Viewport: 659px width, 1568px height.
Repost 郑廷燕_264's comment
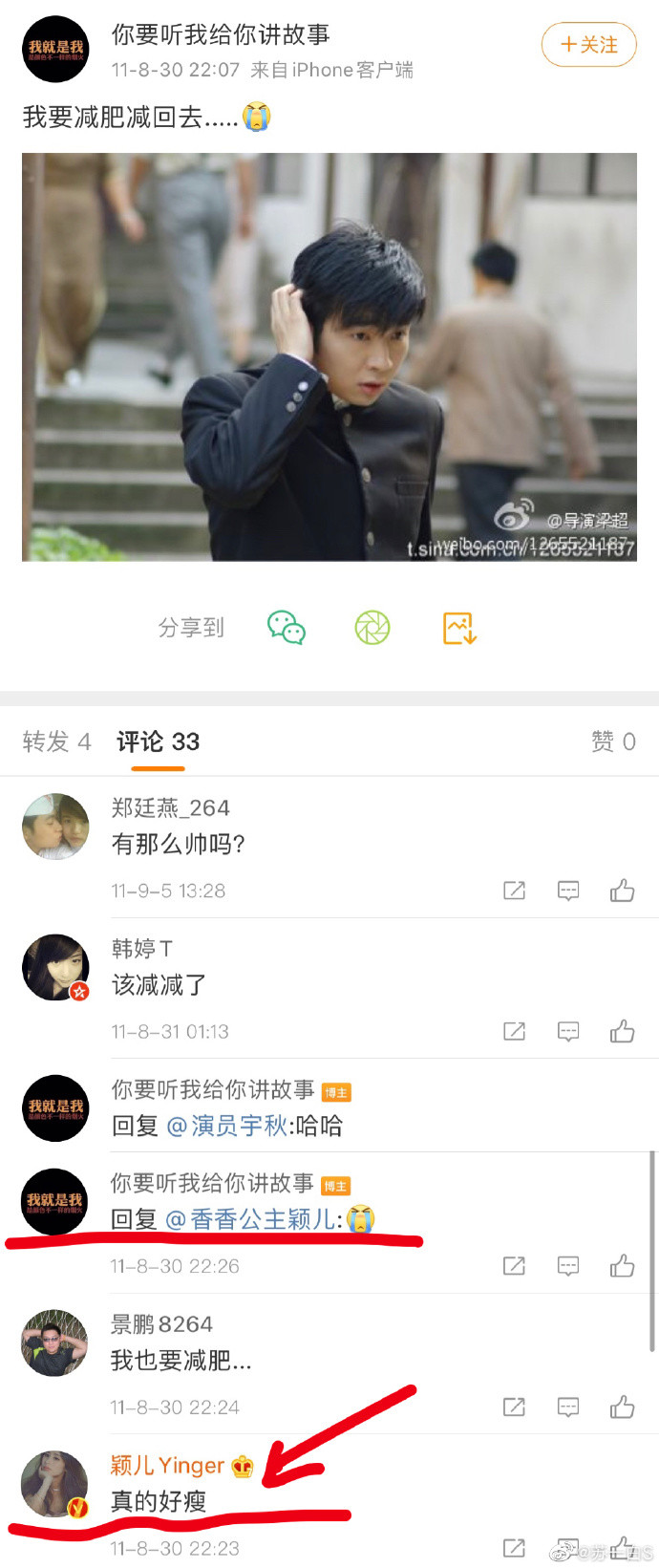(515, 891)
